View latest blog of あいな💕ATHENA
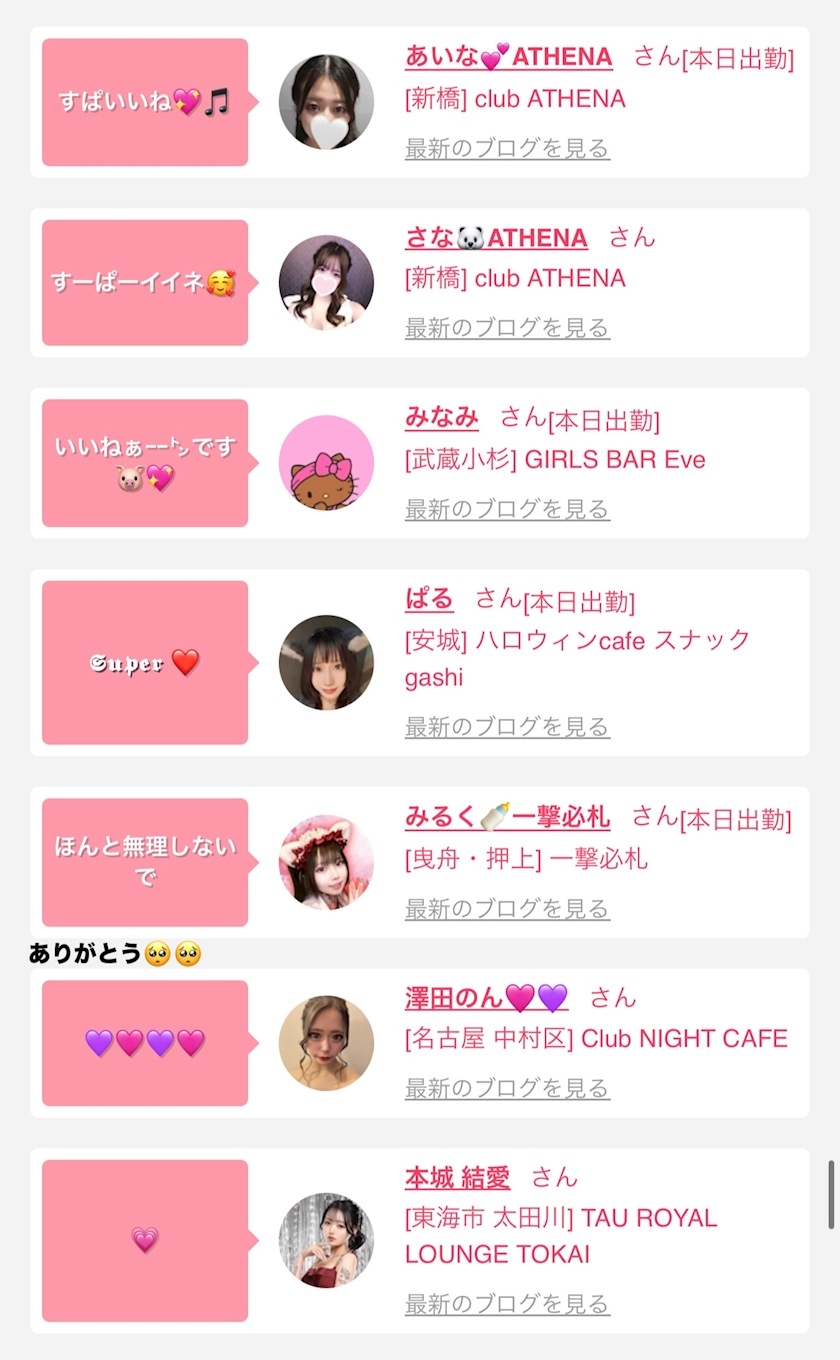 [x=507, y=149]
